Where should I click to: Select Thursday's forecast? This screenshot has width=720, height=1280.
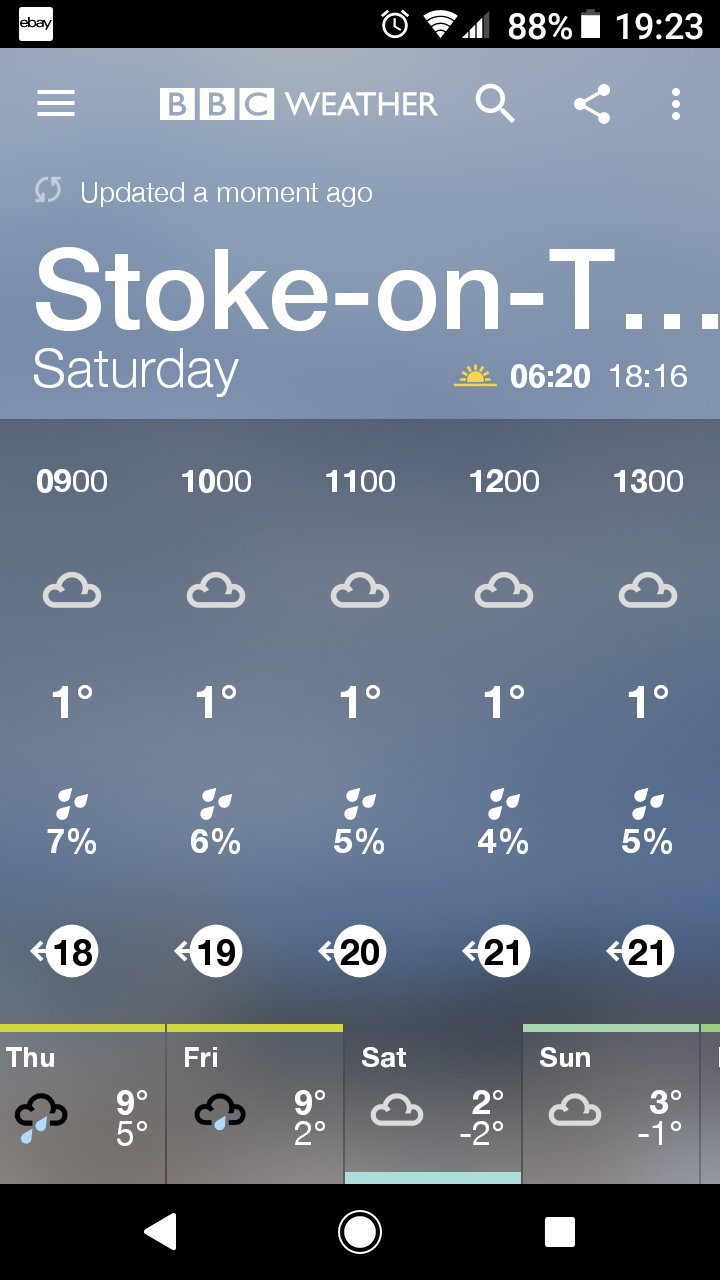[82, 1104]
